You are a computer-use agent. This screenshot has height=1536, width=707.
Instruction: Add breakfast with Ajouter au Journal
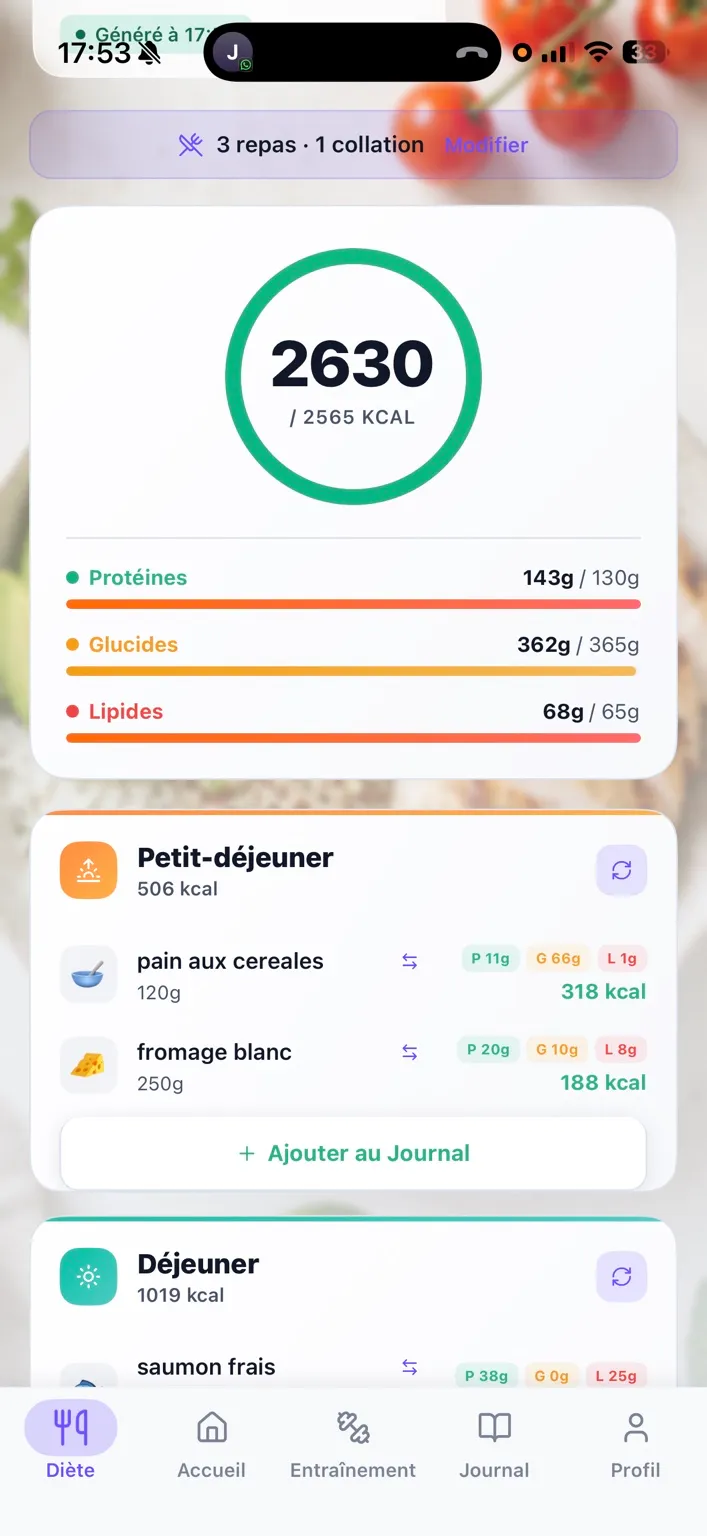point(353,1153)
